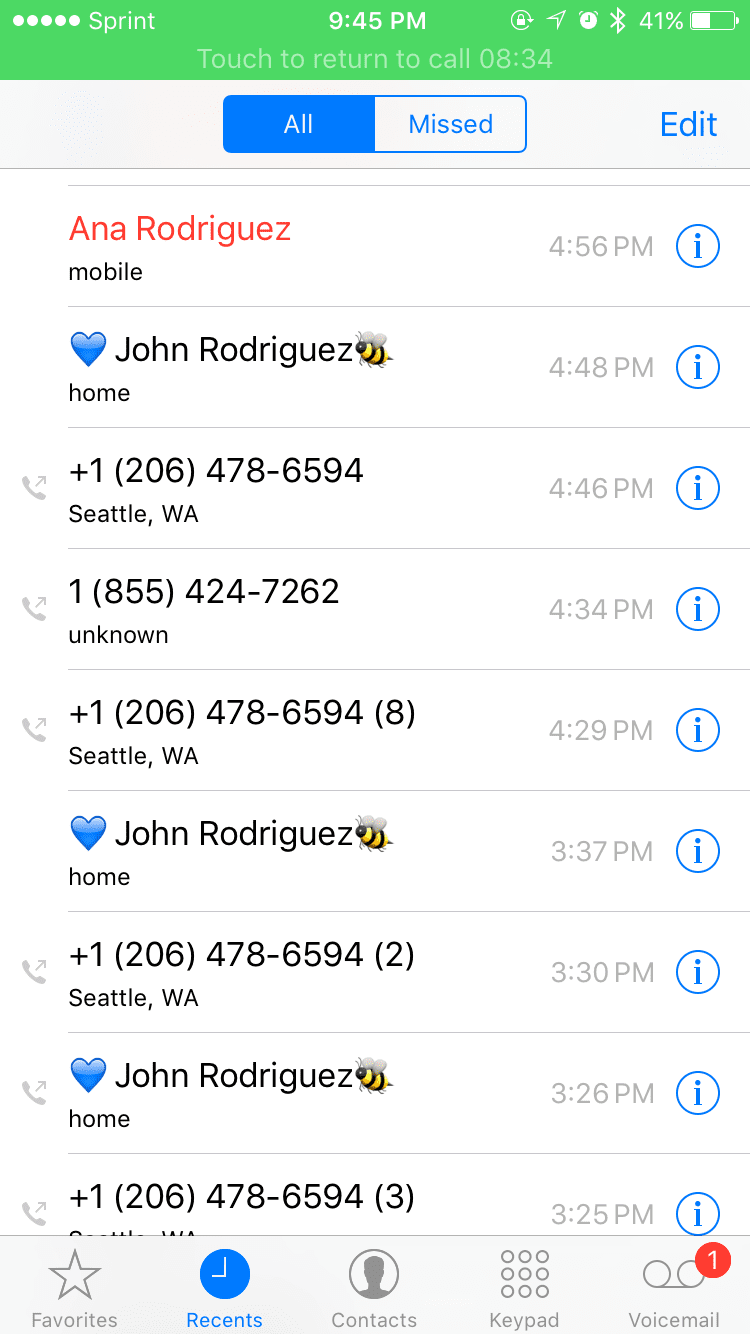Tap Edit to manage recents
Image resolution: width=750 pixels, height=1334 pixels.
click(689, 124)
